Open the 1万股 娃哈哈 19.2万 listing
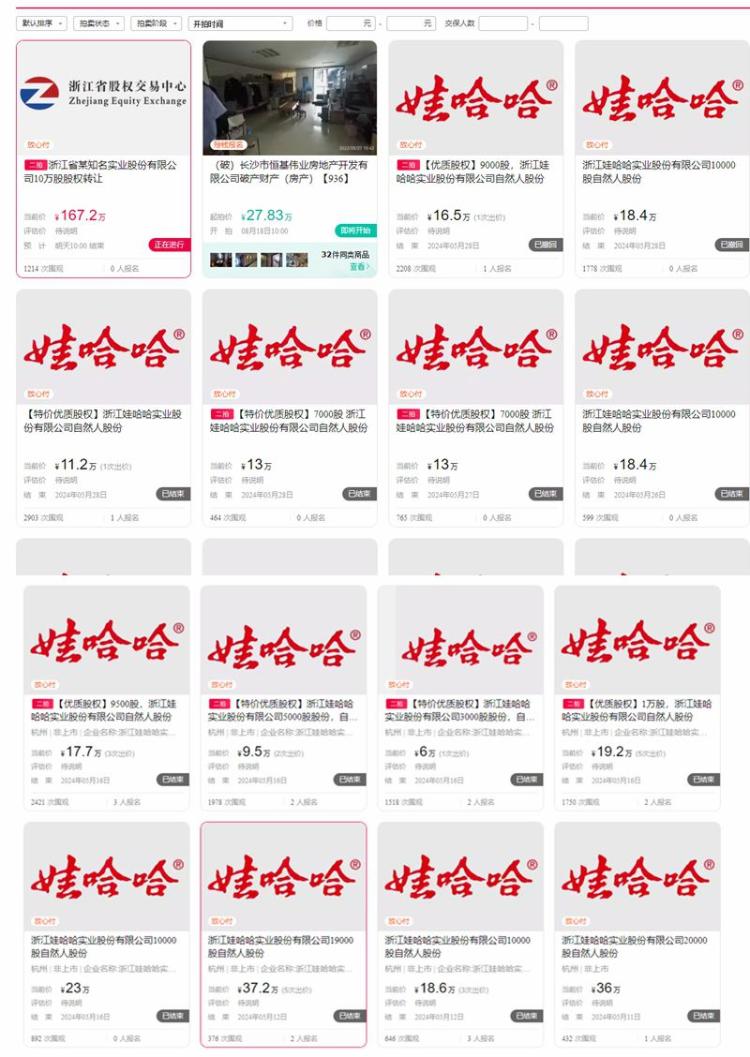Viewport: 750px width, 1057px height. click(637, 710)
